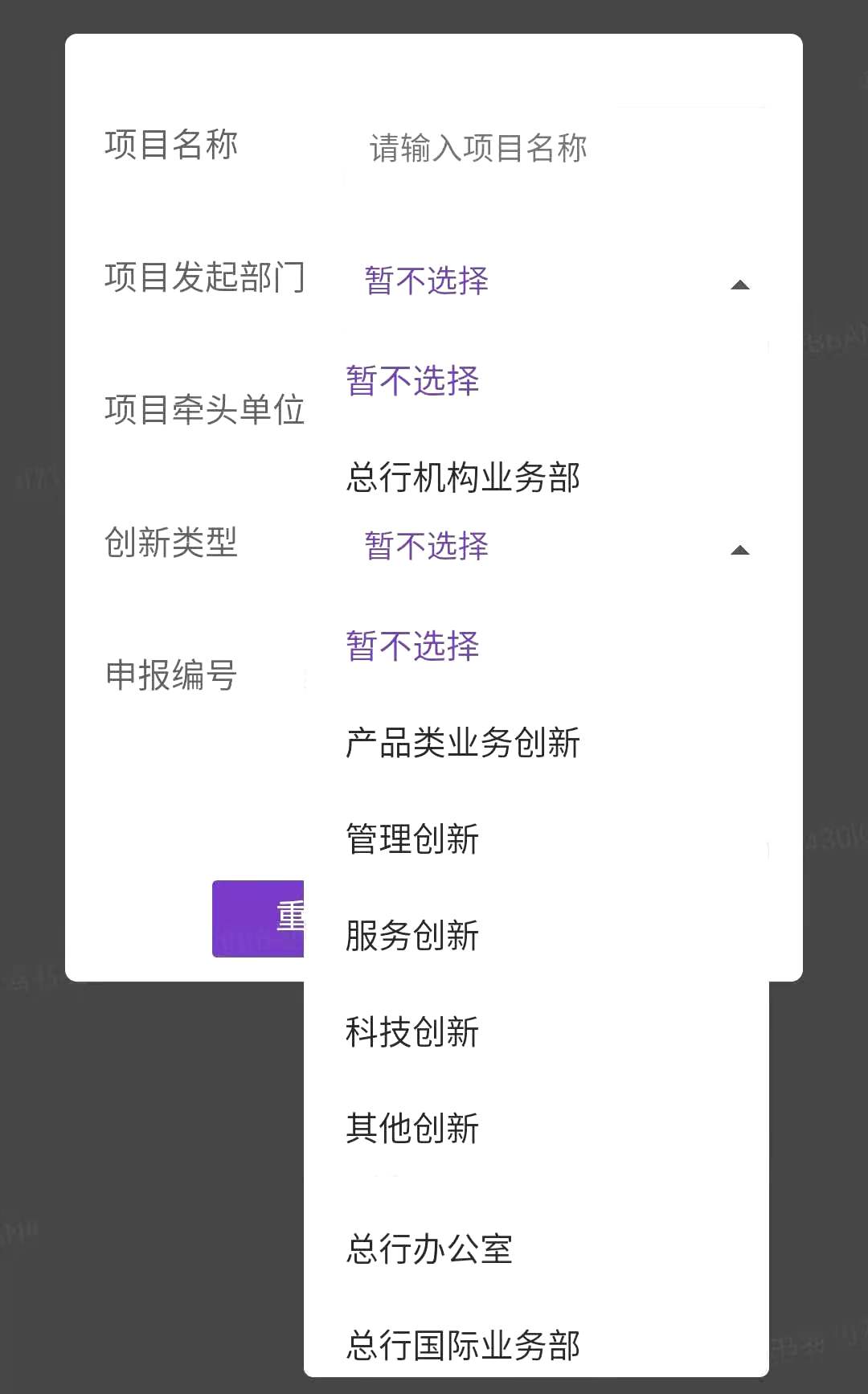
Task: Click the 项目名称 field label
Action: pyautogui.click(x=170, y=145)
